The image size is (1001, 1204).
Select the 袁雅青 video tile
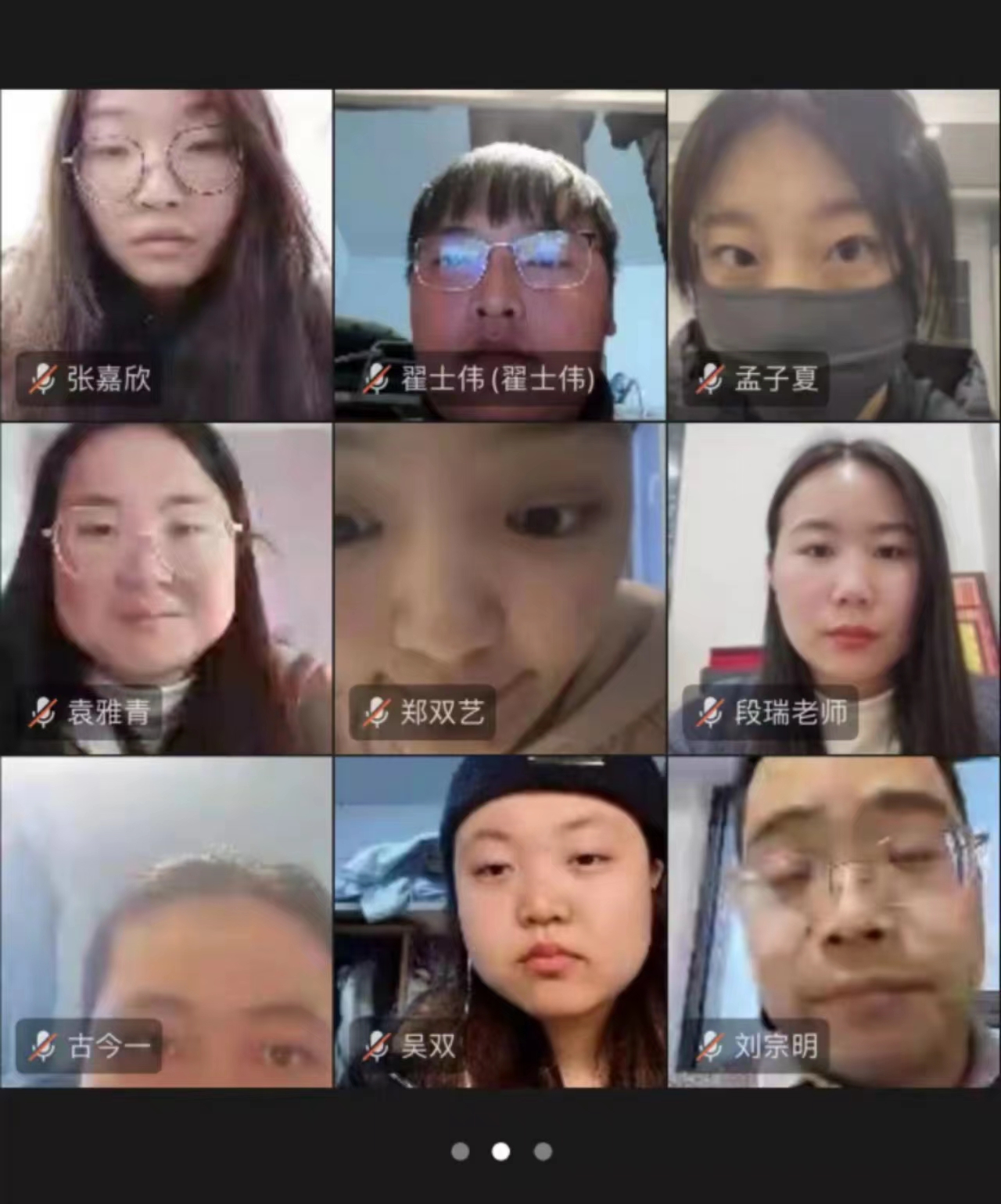(x=166, y=588)
